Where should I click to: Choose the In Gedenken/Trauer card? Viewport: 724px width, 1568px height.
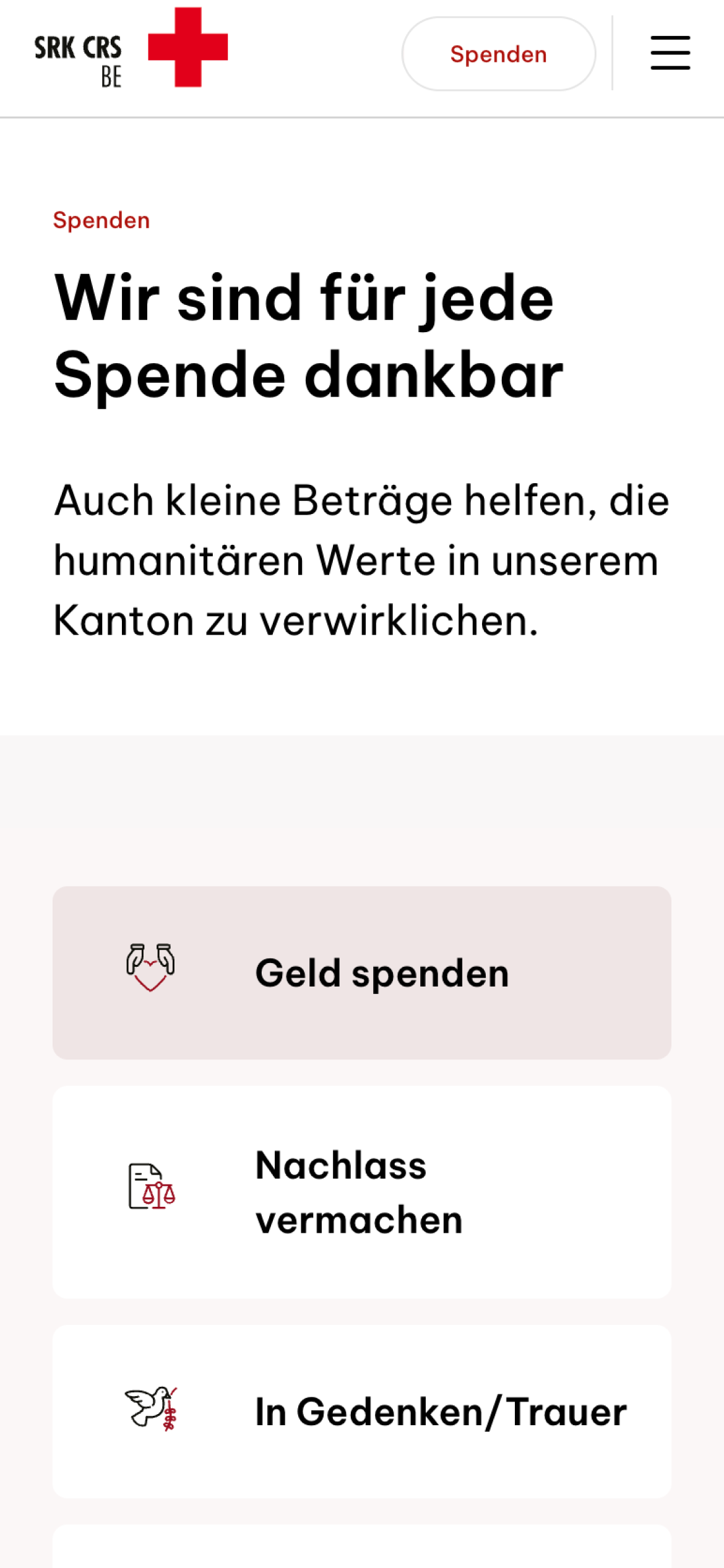pyautogui.click(x=362, y=1412)
